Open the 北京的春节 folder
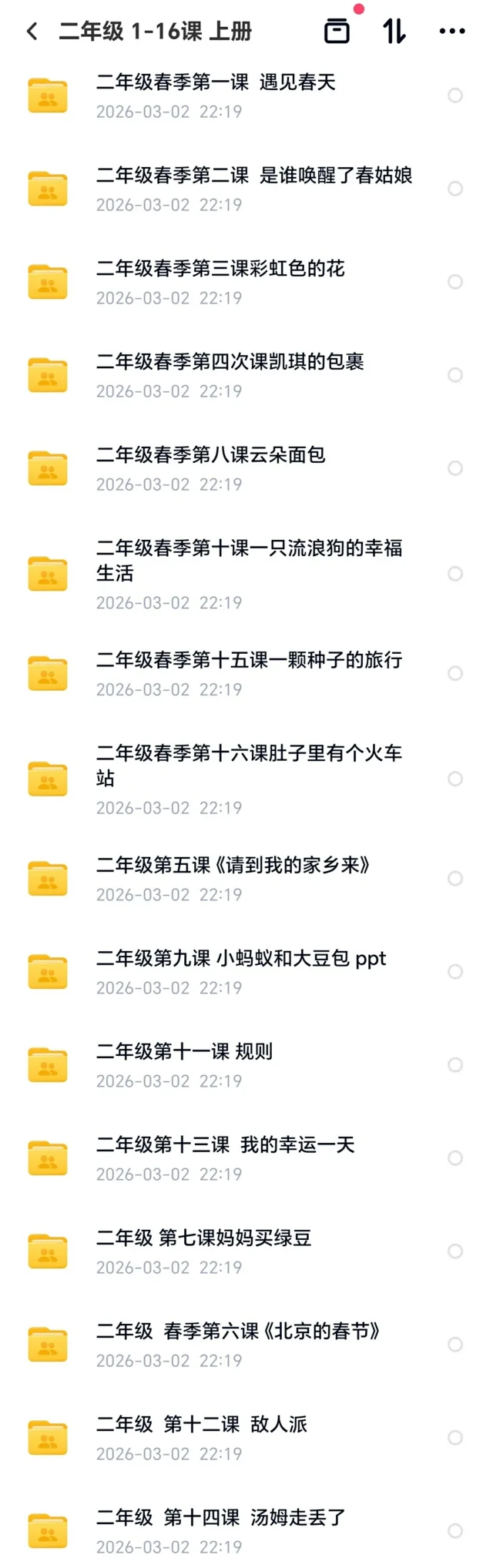 237,1332
